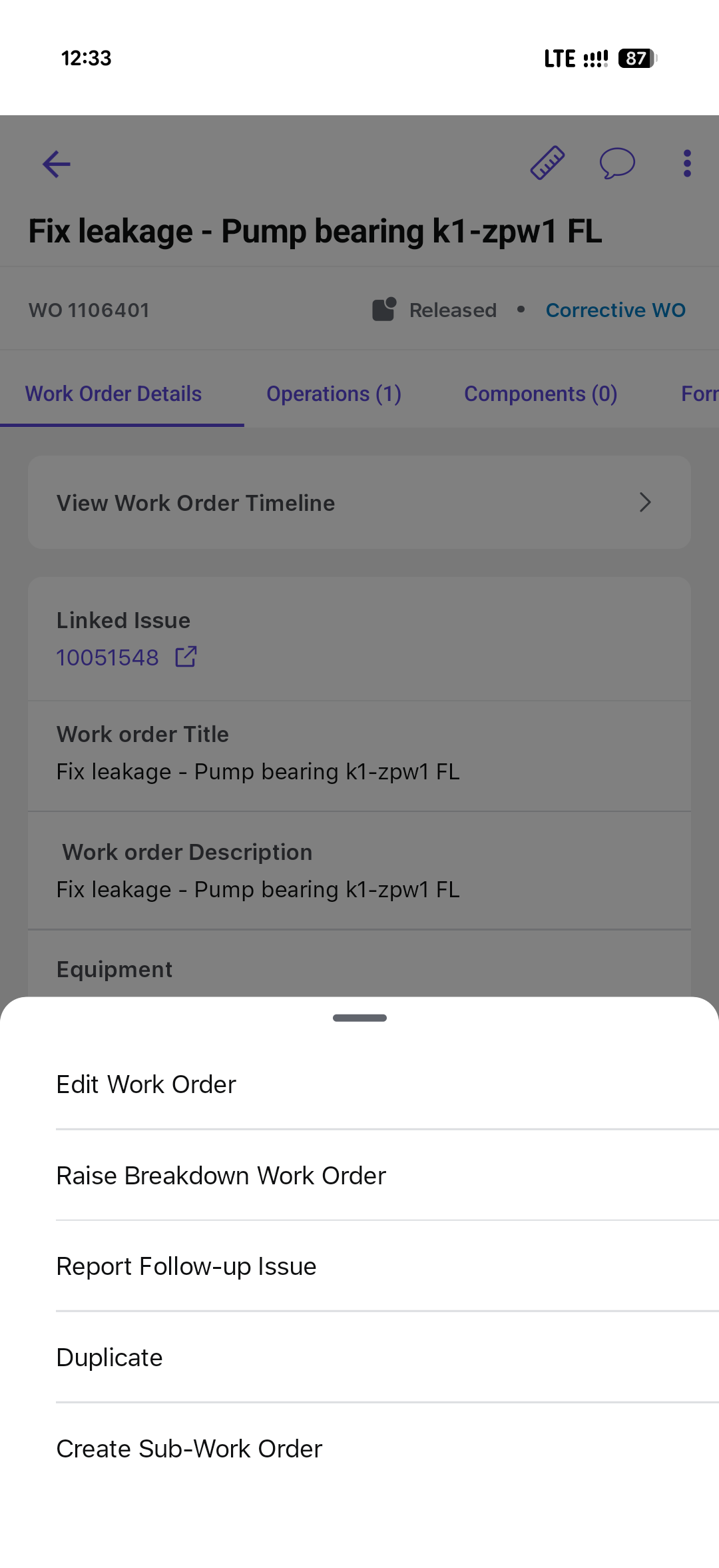719x1568 pixels.
Task: Select Edit Work Order
Action: tap(146, 1084)
